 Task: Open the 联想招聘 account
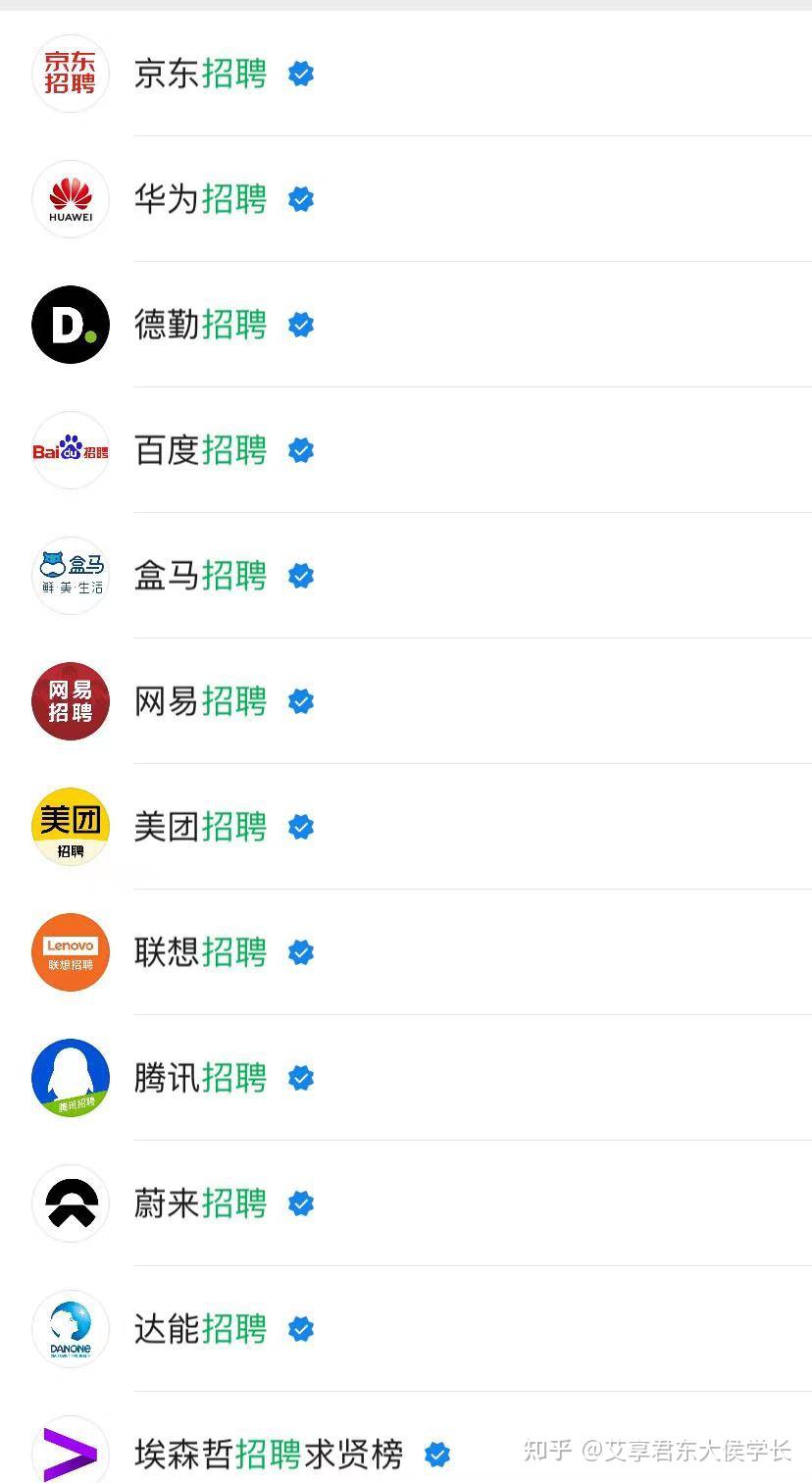[x=406, y=952]
